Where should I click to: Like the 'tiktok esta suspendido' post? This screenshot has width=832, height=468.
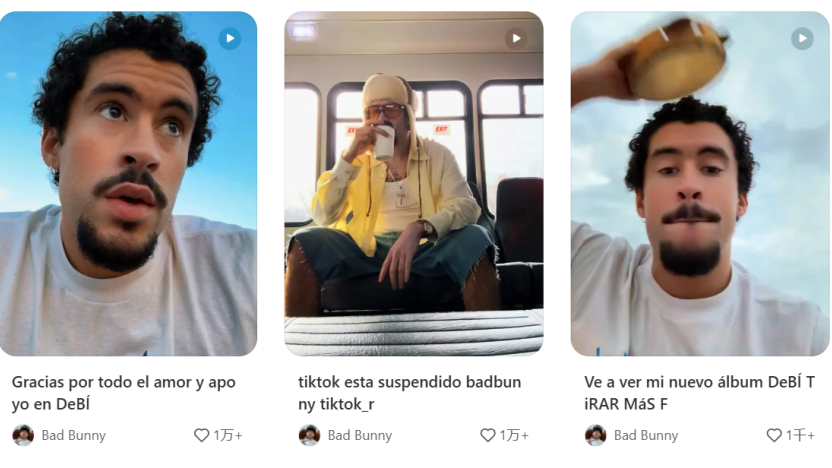click(x=488, y=435)
